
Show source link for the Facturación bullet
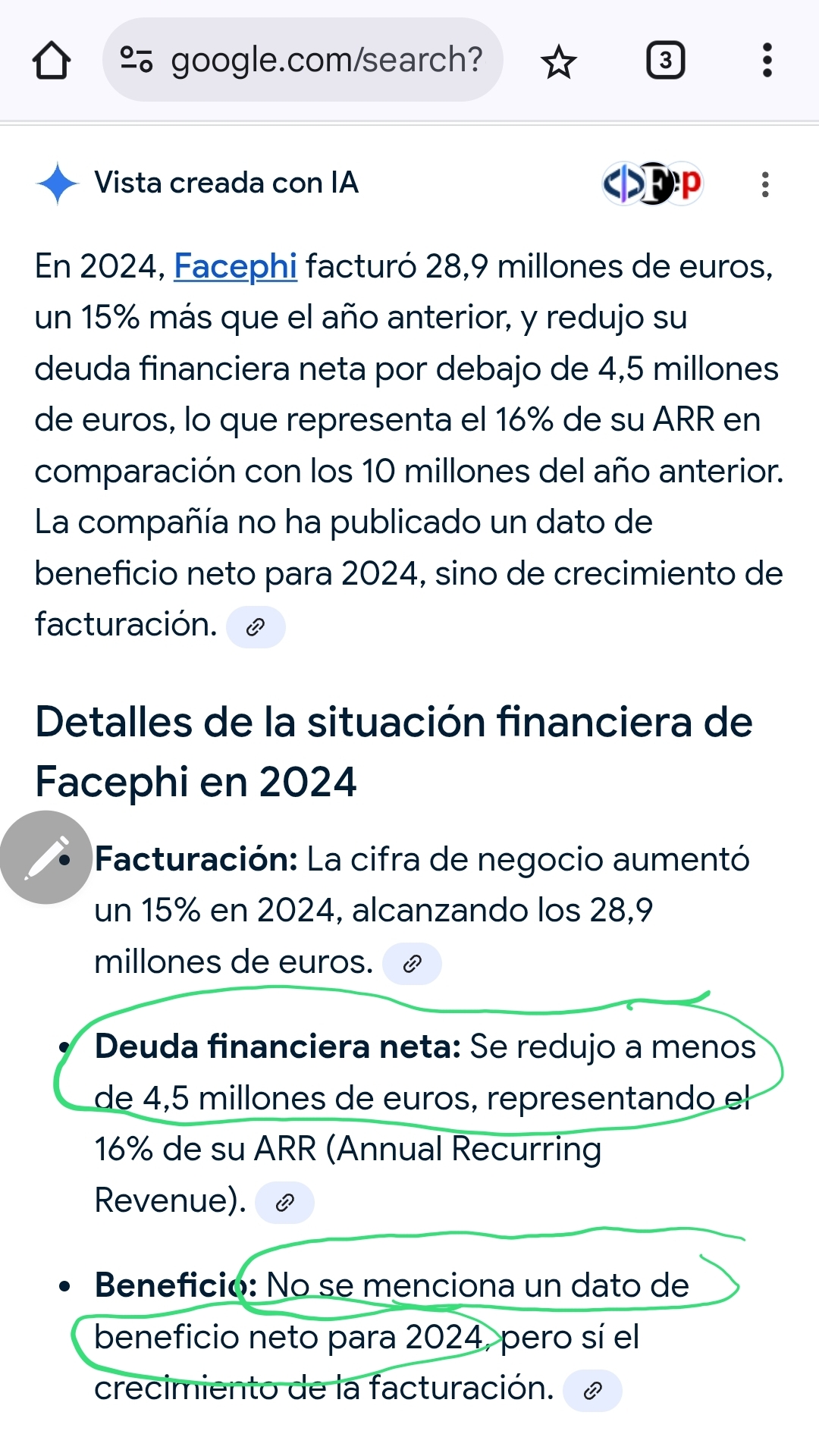[412, 964]
